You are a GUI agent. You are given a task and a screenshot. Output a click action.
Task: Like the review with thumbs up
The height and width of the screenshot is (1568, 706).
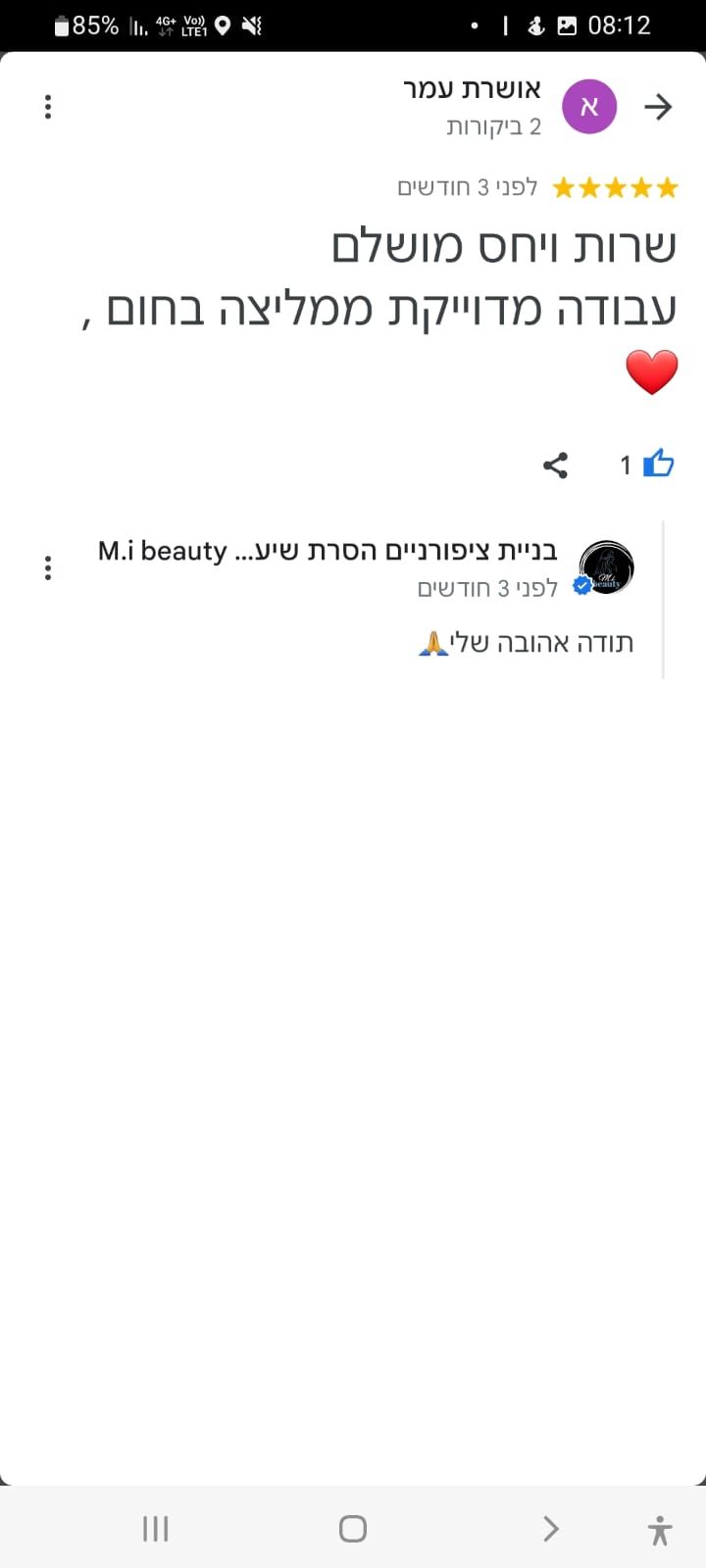658,464
